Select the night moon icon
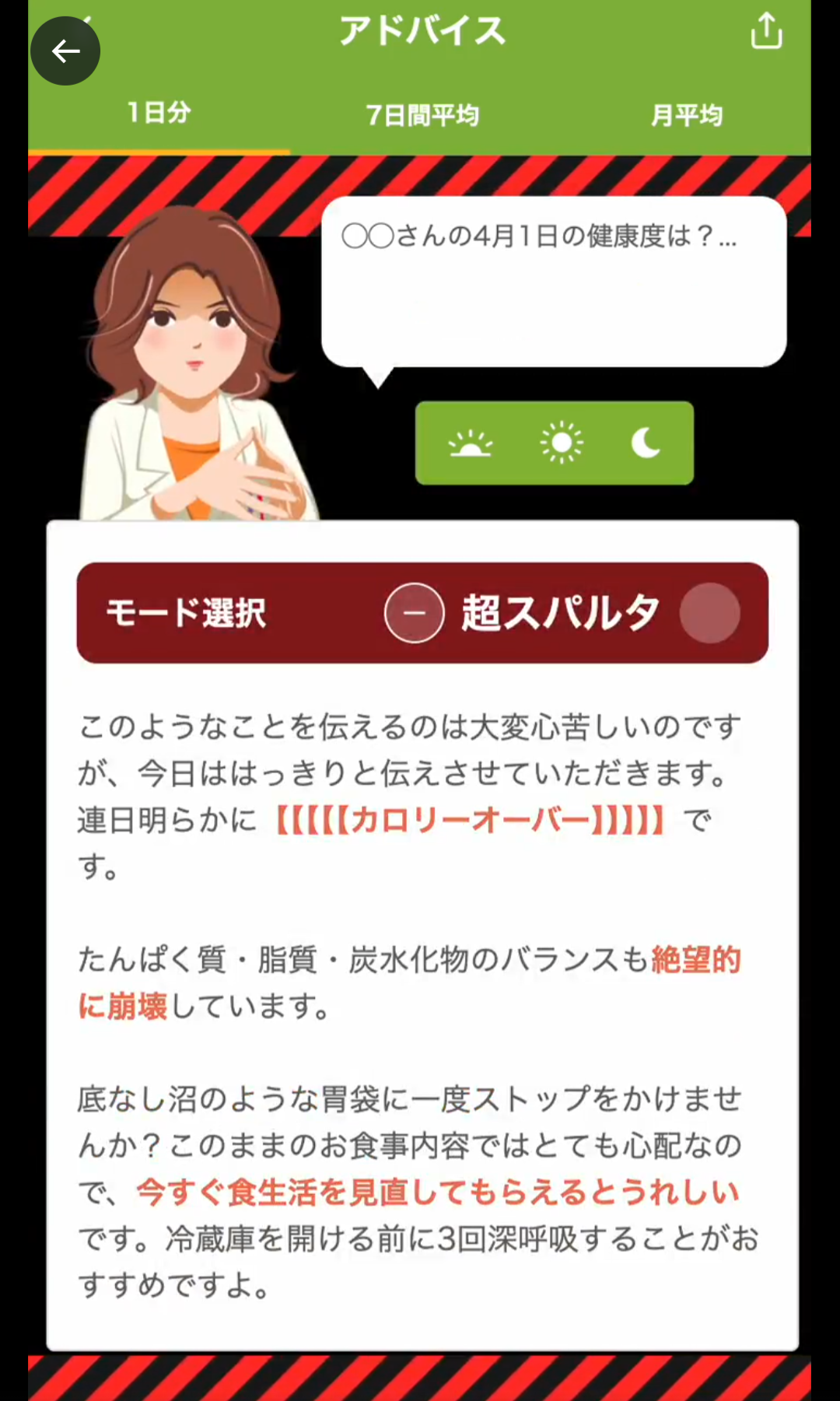This screenshot has width=840, height=1401. [x=646, y=443]
